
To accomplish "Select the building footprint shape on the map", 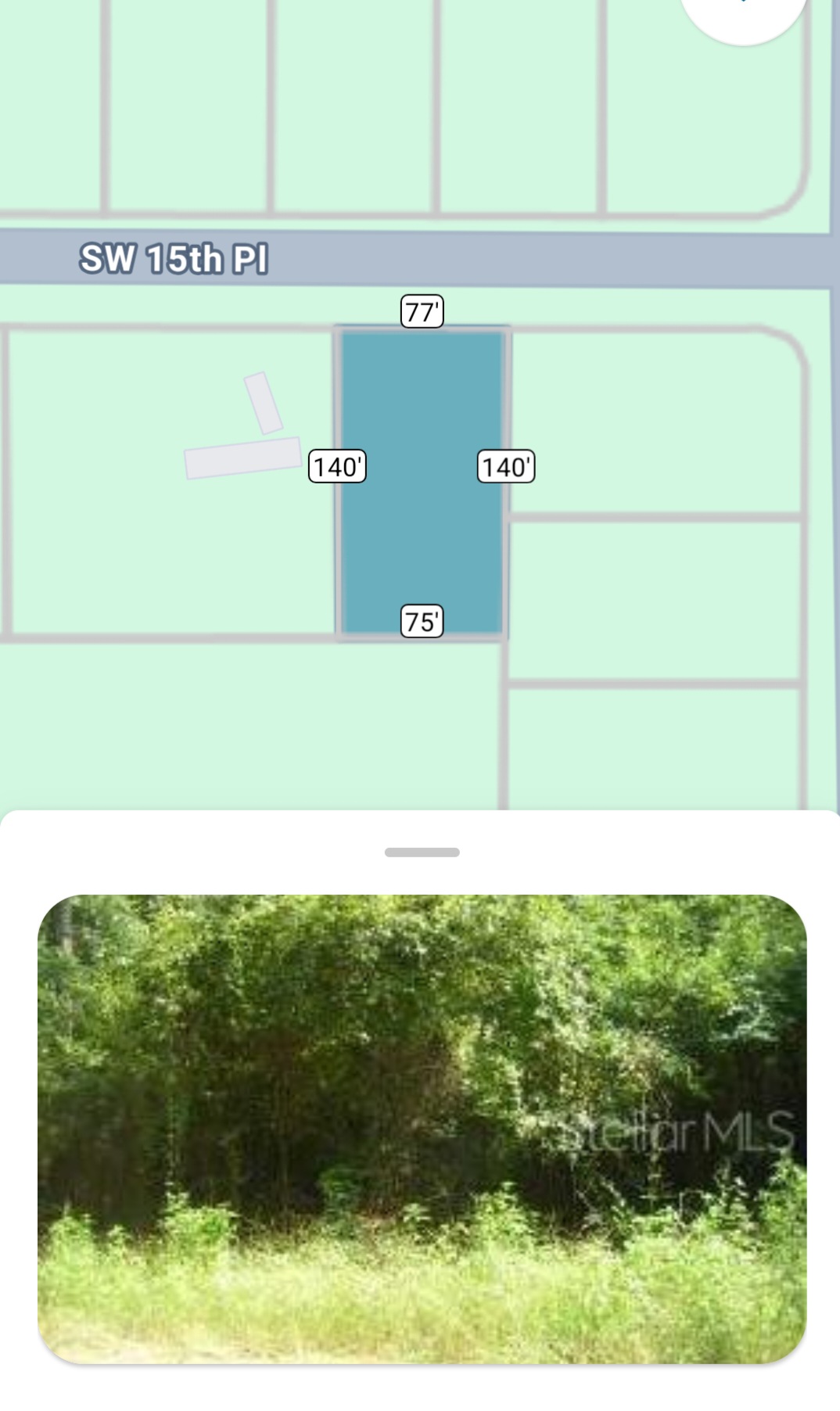I will point(262,403).
